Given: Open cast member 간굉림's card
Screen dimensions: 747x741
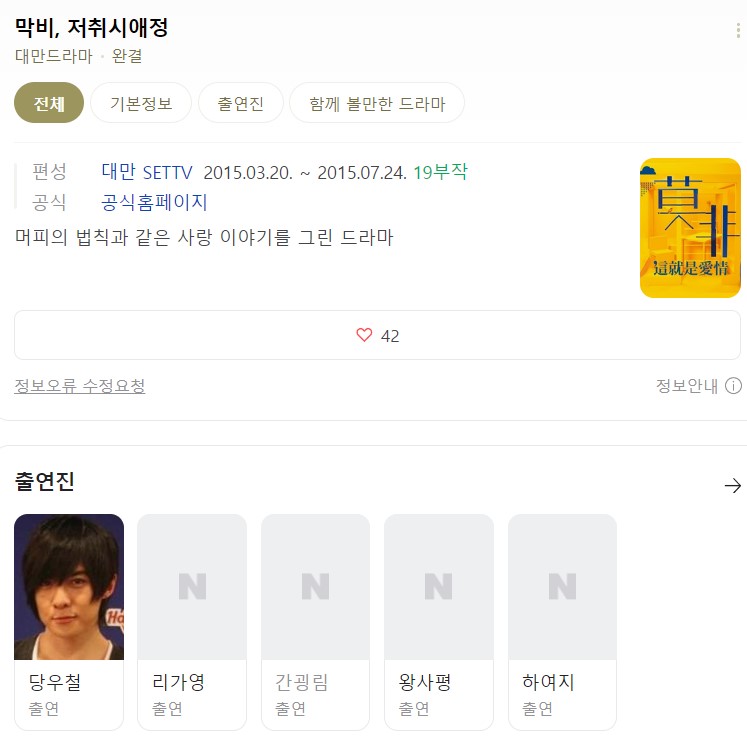Looking at the screenshot, I should [x=315, y=620].
